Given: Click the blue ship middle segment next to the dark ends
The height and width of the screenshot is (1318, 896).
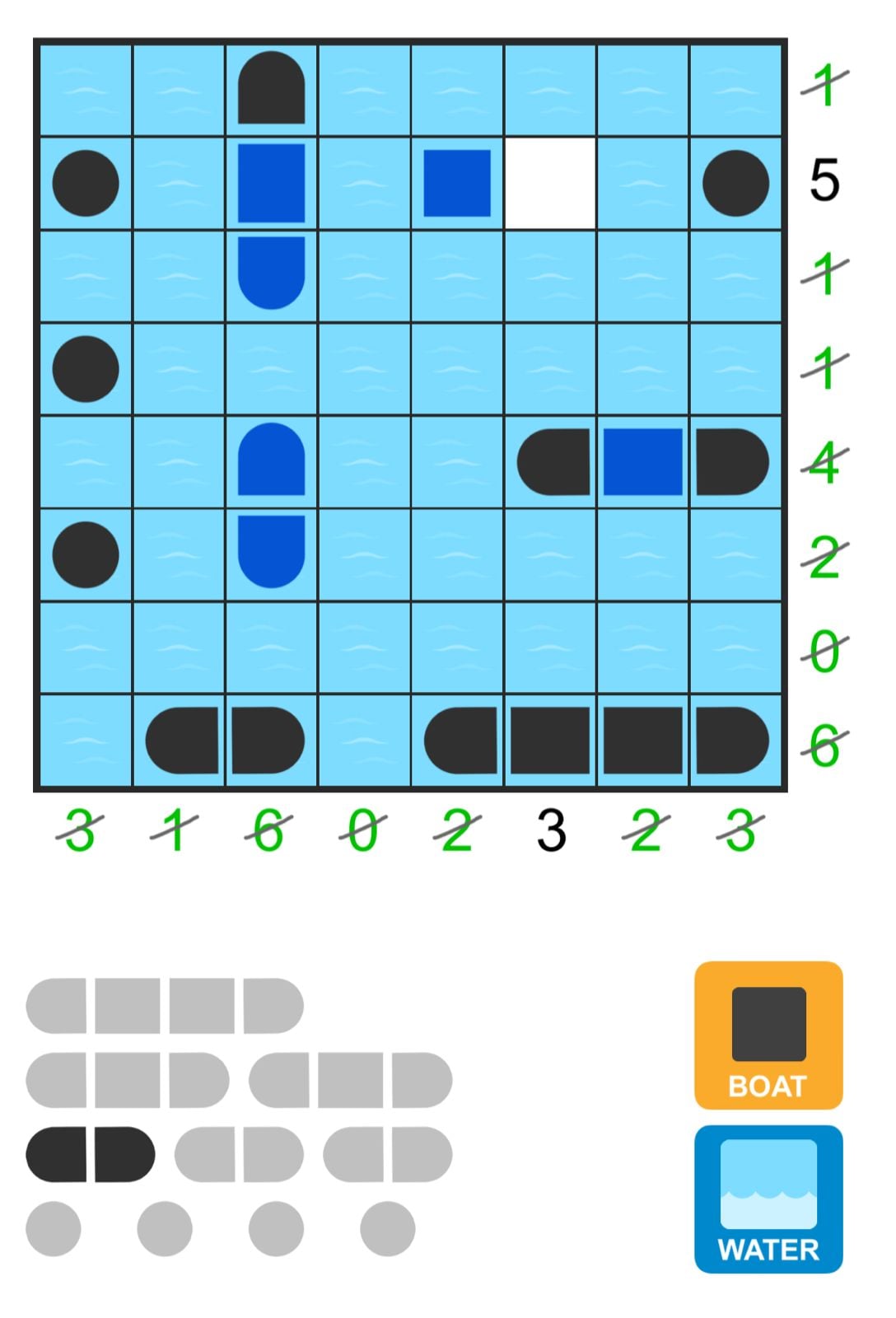Looking at the screenshot, I should point(644,461).
